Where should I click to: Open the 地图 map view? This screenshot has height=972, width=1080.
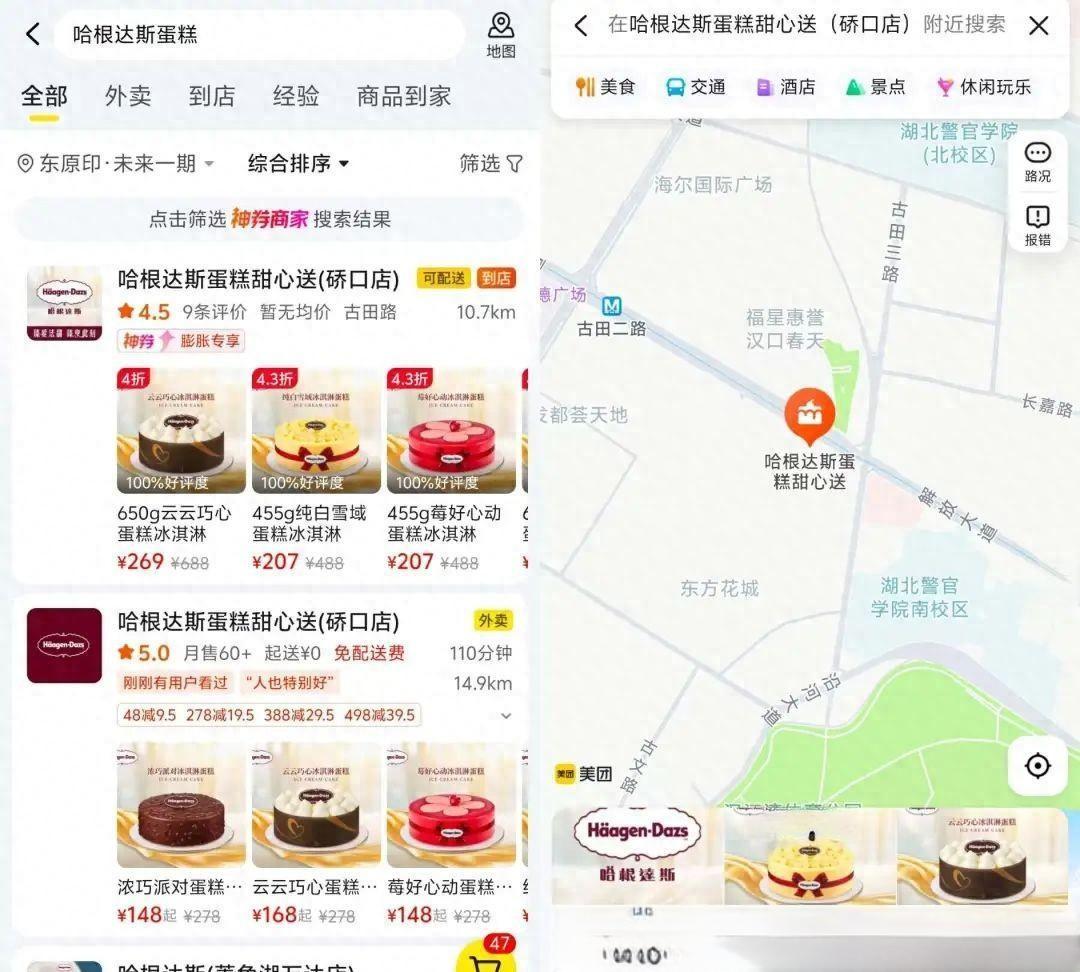[x=501, y=35]
